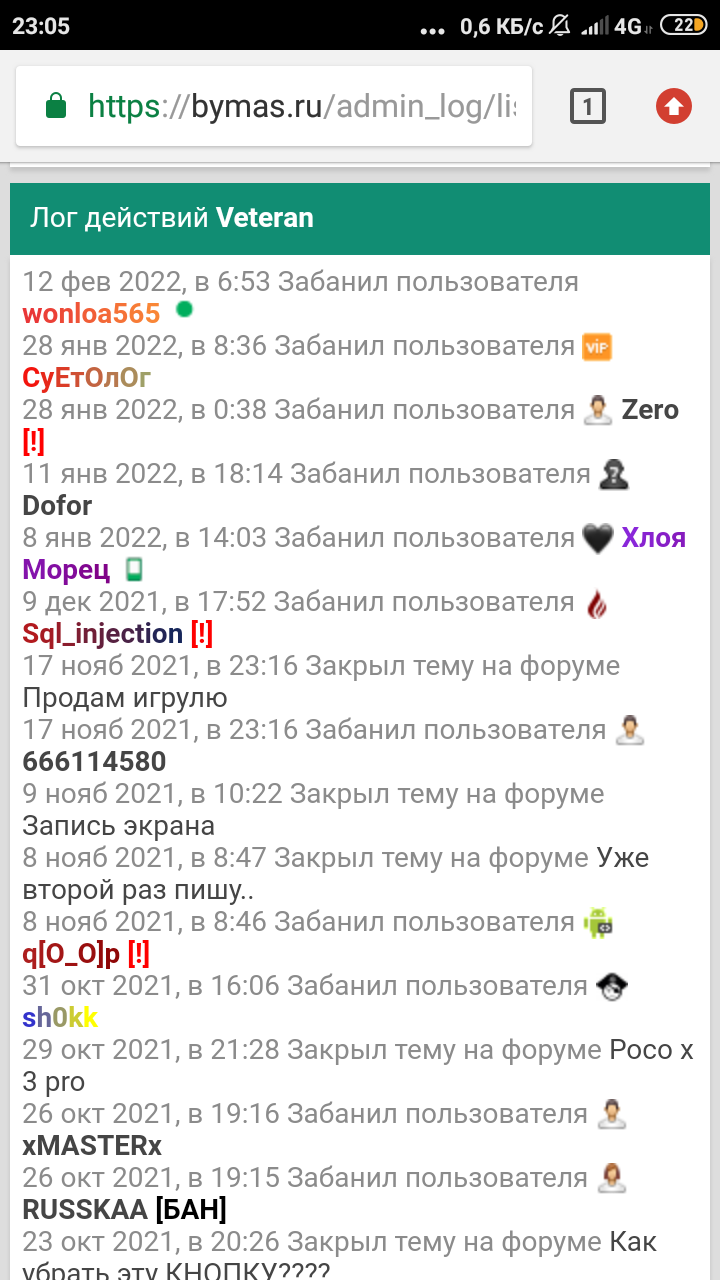Open q[O_O]p user profile
This screenshot has width=720, height=1280.
[x=70, y=954]
